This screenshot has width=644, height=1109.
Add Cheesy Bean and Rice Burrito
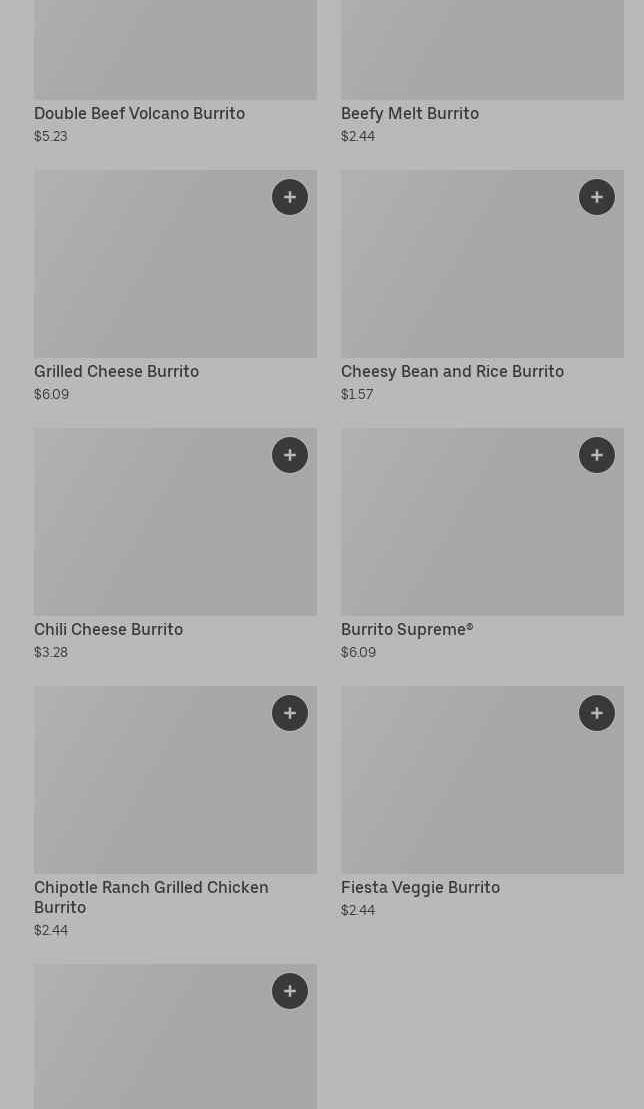point(597,197)
